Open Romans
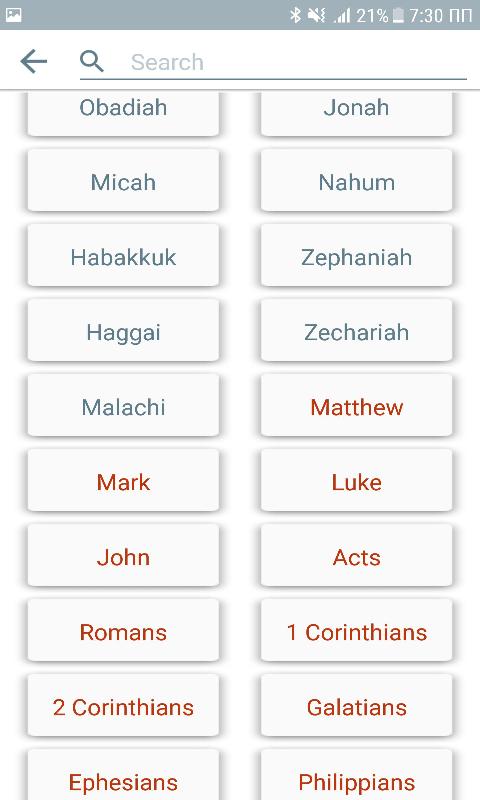Image resolution: width=480 pixels, height=800 pixels. coord(123,631)
